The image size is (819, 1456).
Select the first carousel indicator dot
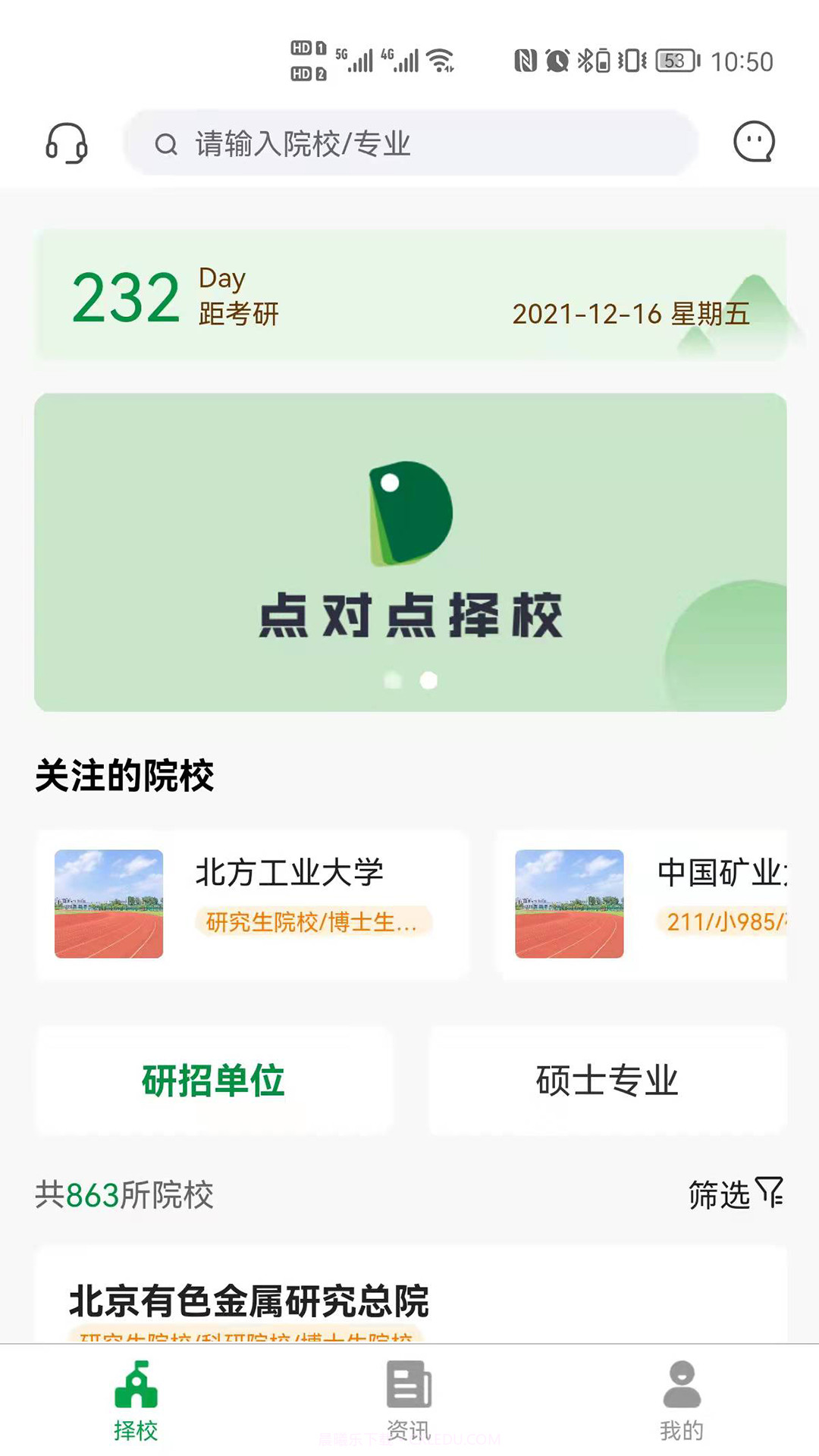coord(394,680)
